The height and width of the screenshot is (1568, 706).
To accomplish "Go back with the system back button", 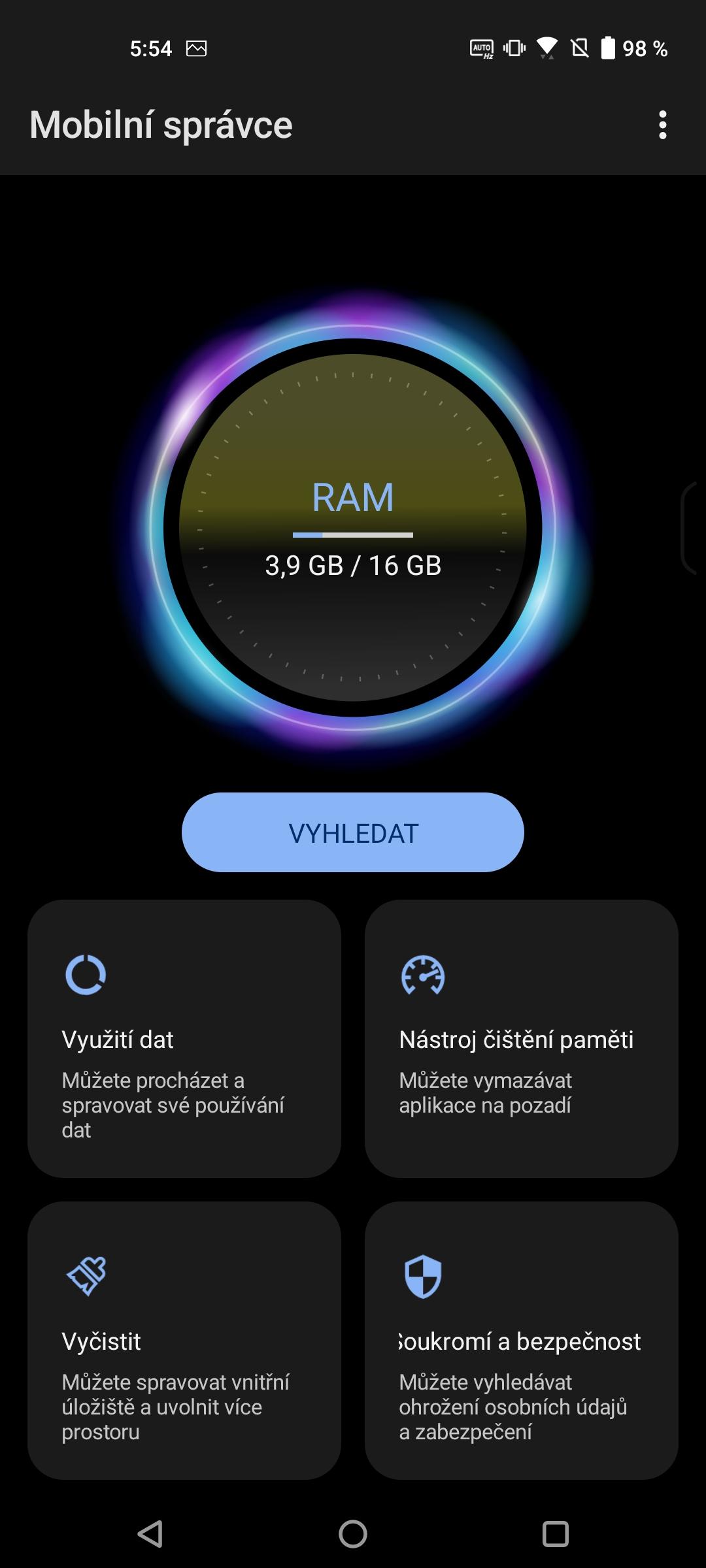I will tap(150, 1533).
